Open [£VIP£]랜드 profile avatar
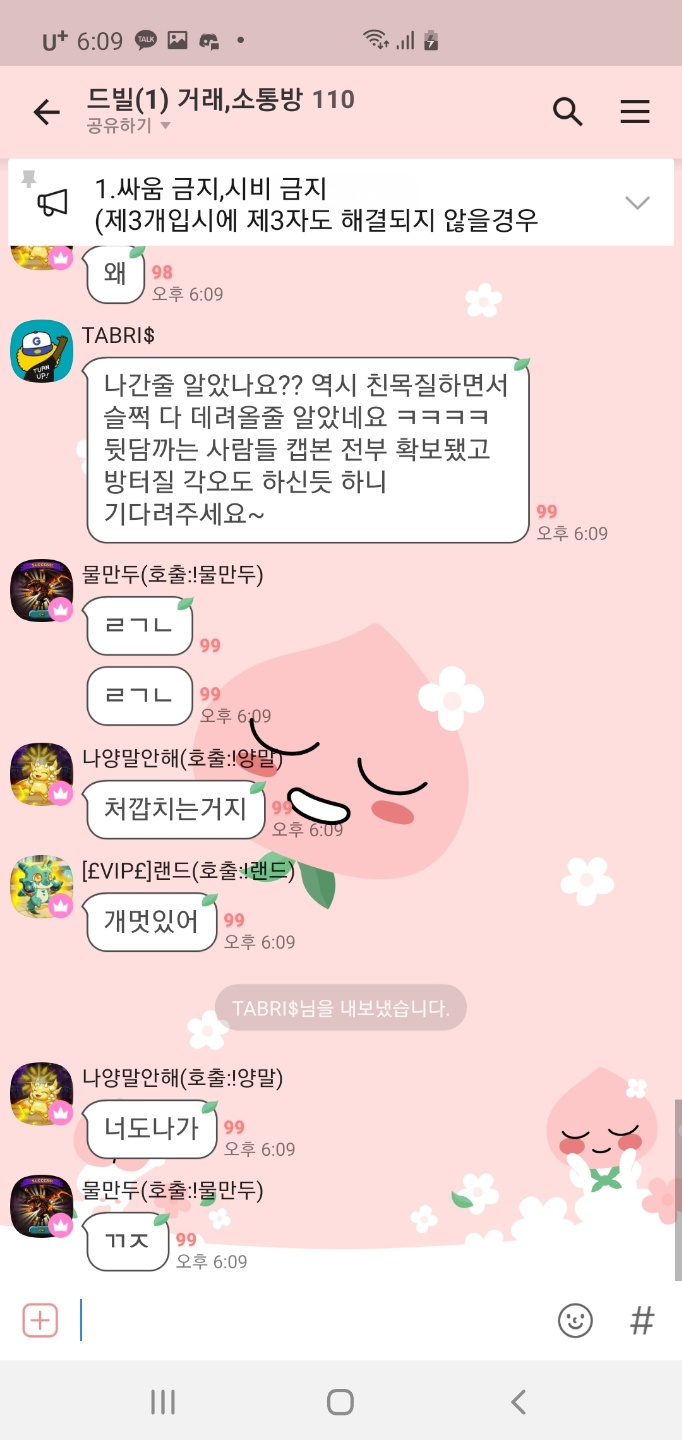 [x=41, y=886]
